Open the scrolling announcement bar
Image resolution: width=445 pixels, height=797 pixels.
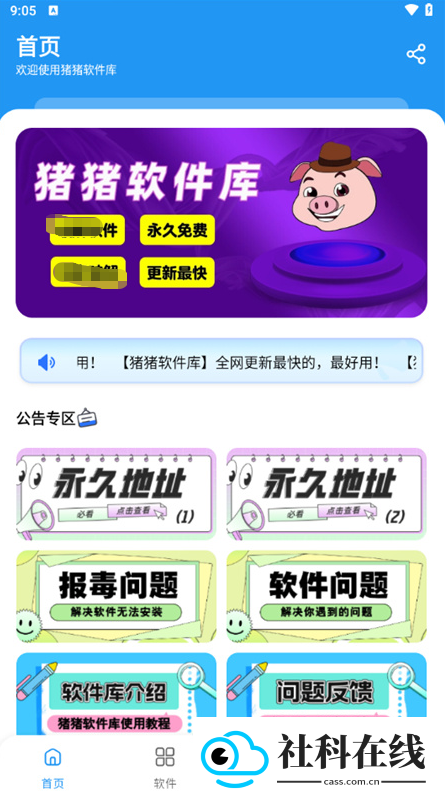tap(221, 361)
